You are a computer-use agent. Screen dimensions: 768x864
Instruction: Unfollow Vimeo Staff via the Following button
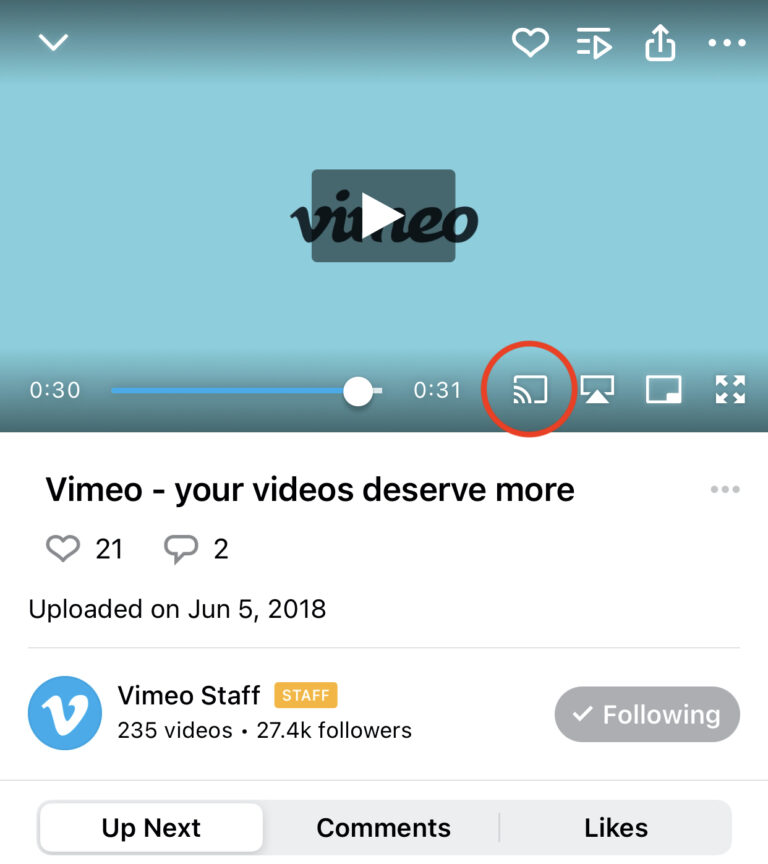[x=647, y=714]
